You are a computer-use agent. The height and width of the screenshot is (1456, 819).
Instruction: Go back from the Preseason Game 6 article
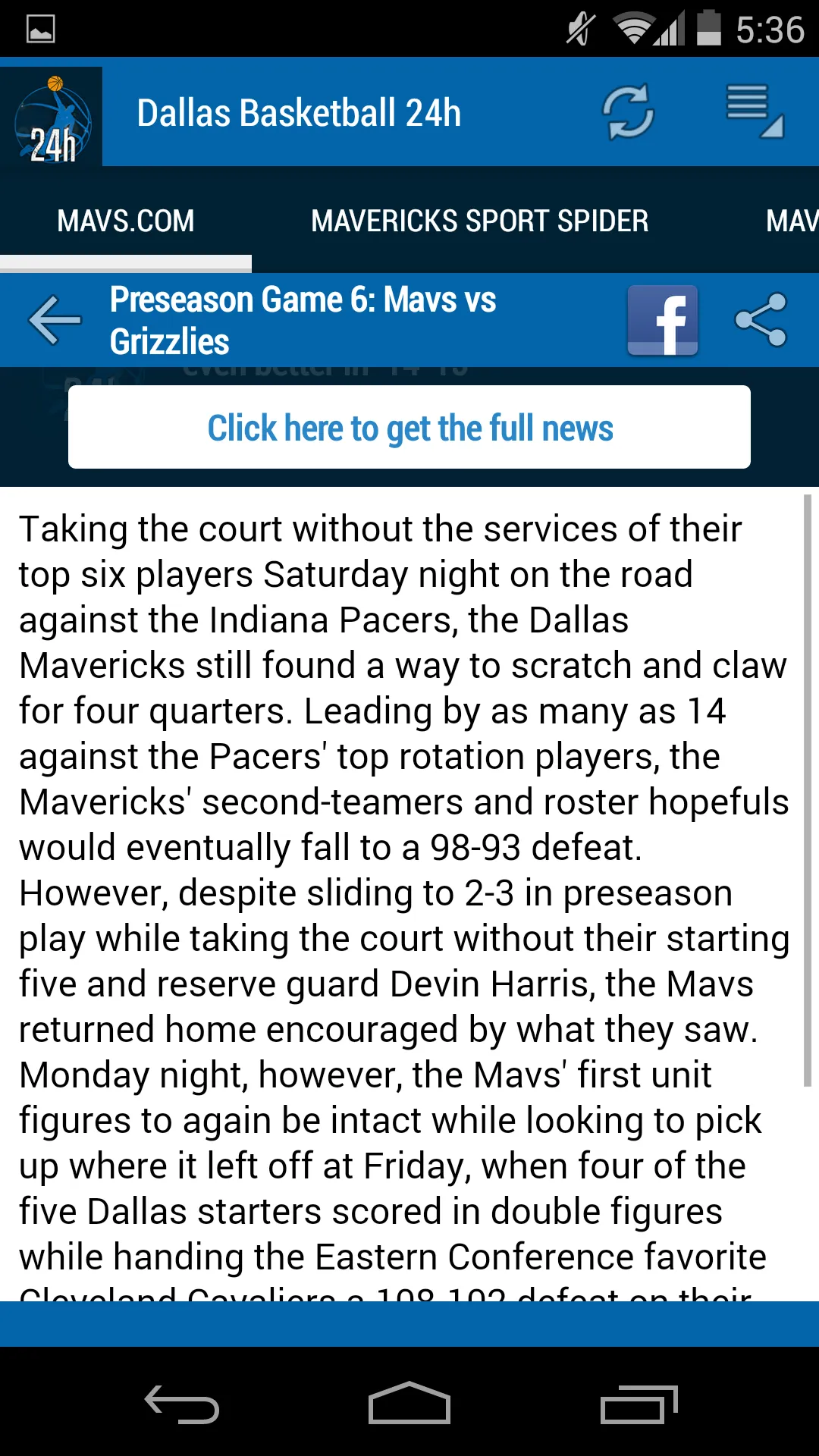click(55, 320)
